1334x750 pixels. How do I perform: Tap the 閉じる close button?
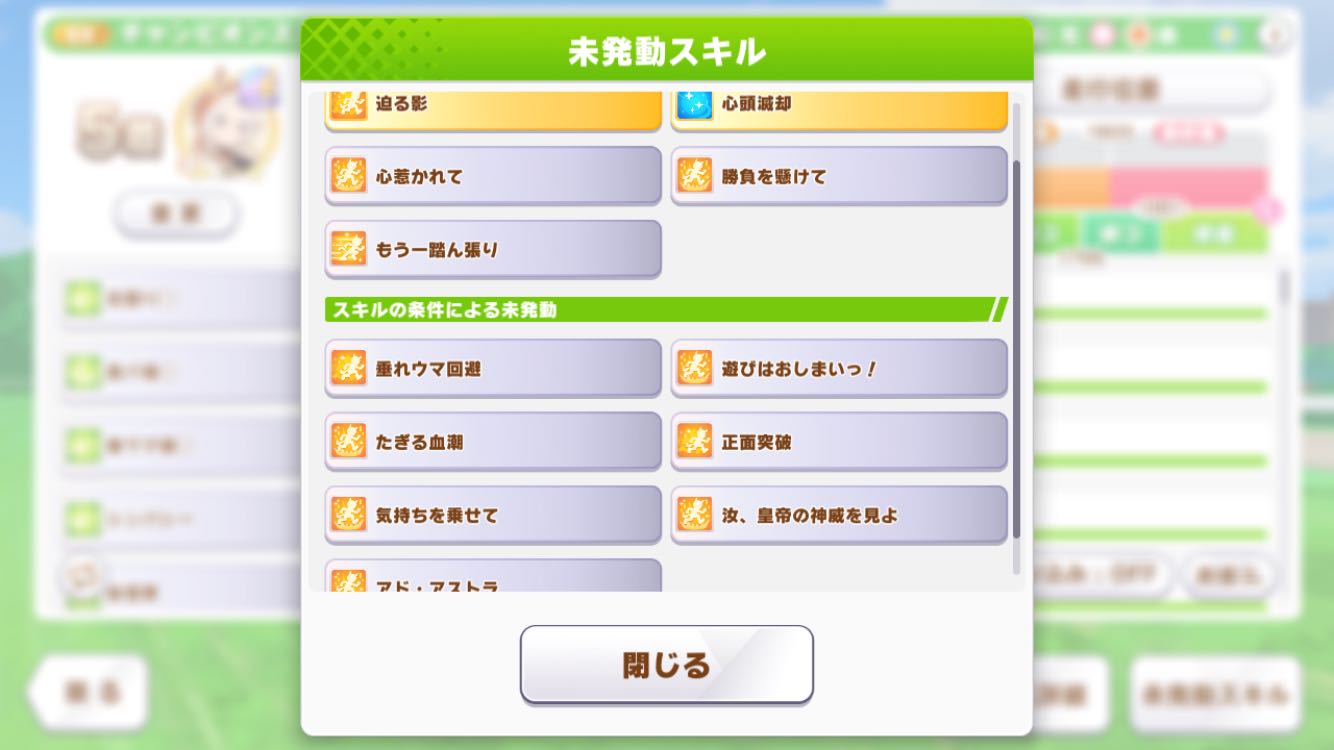click(x=666, y=665)
